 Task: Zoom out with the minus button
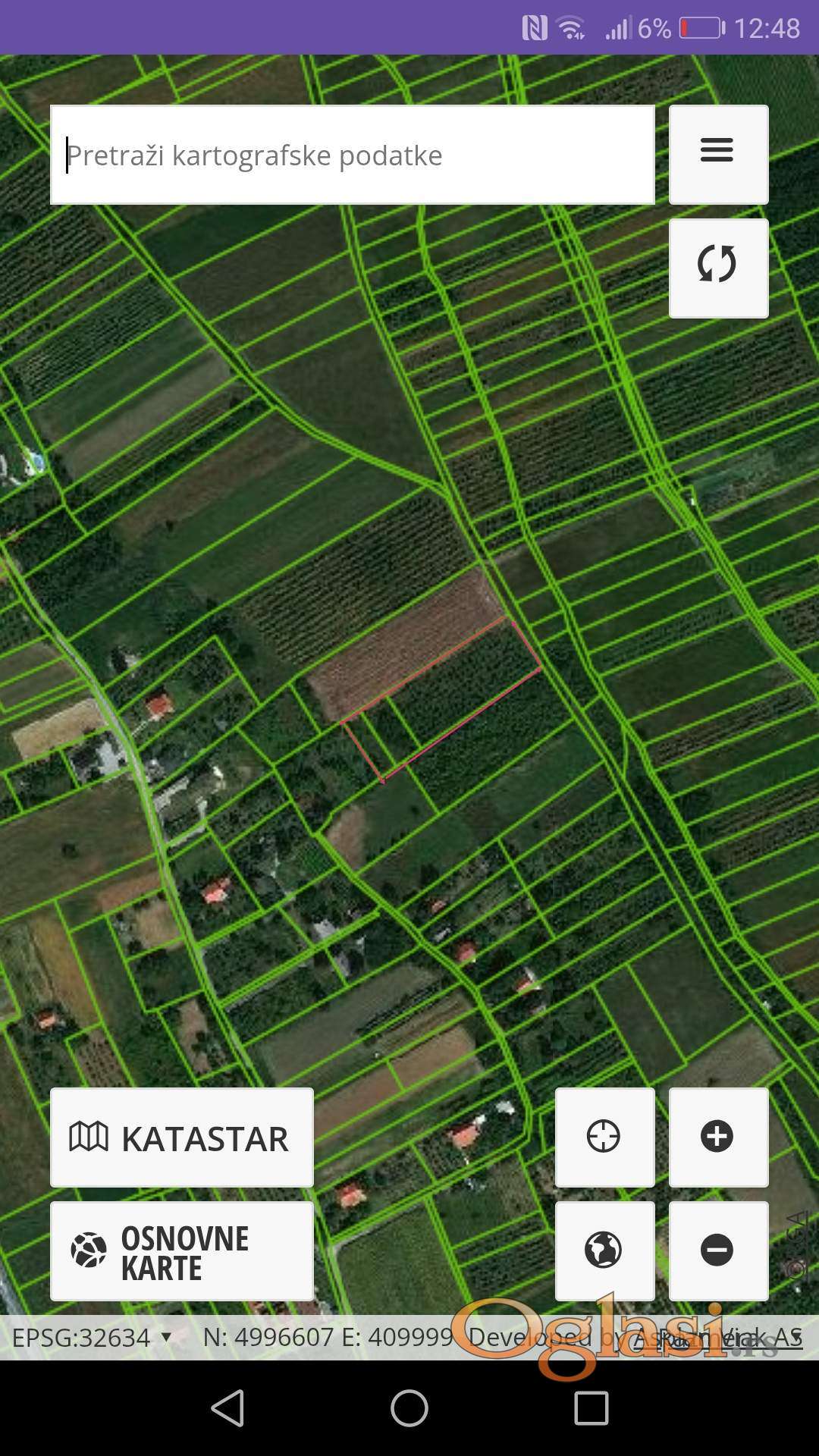pyautogui.click(x=718, y=1250)
